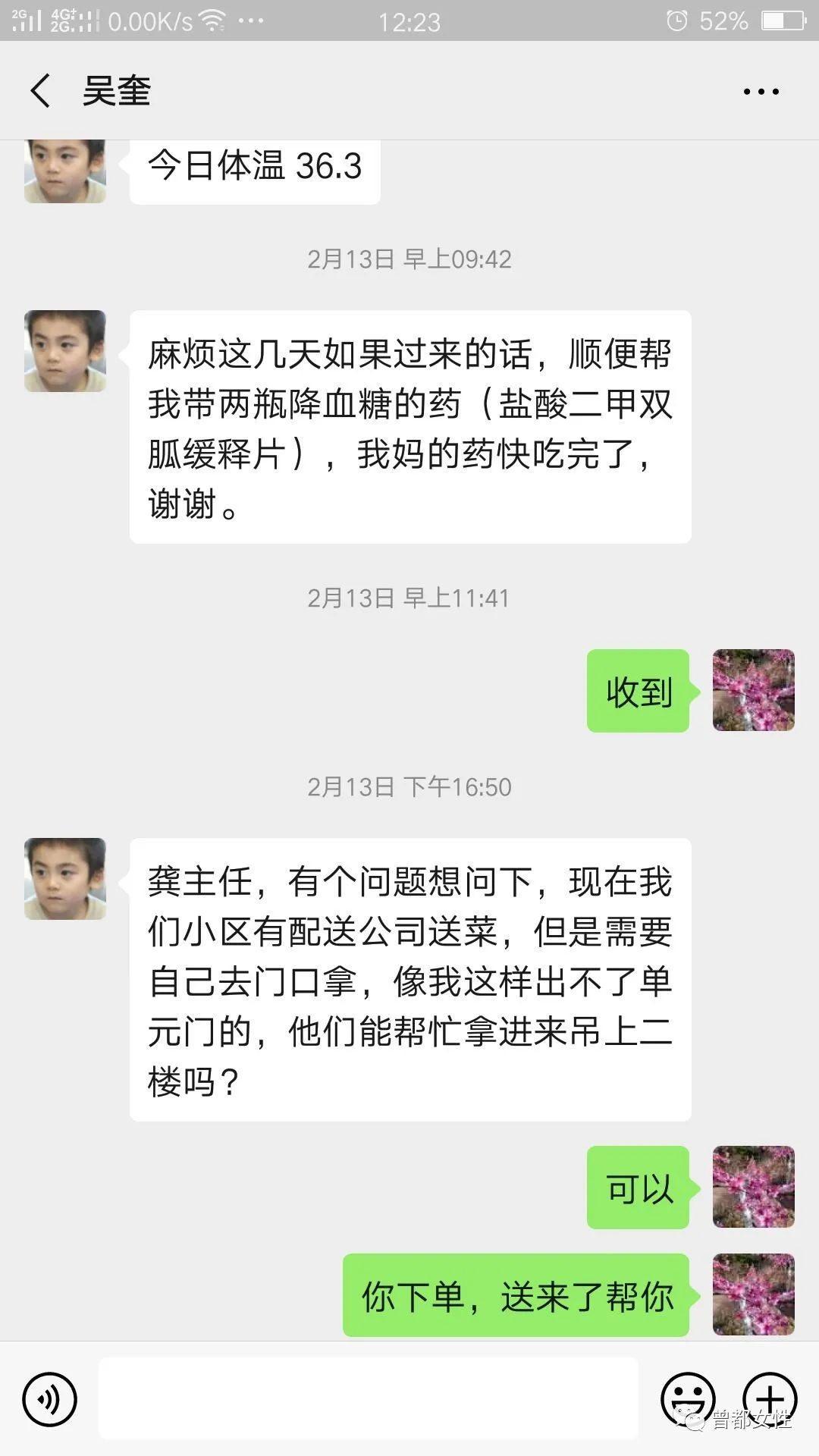Open the plus attachments menu

770,1399
